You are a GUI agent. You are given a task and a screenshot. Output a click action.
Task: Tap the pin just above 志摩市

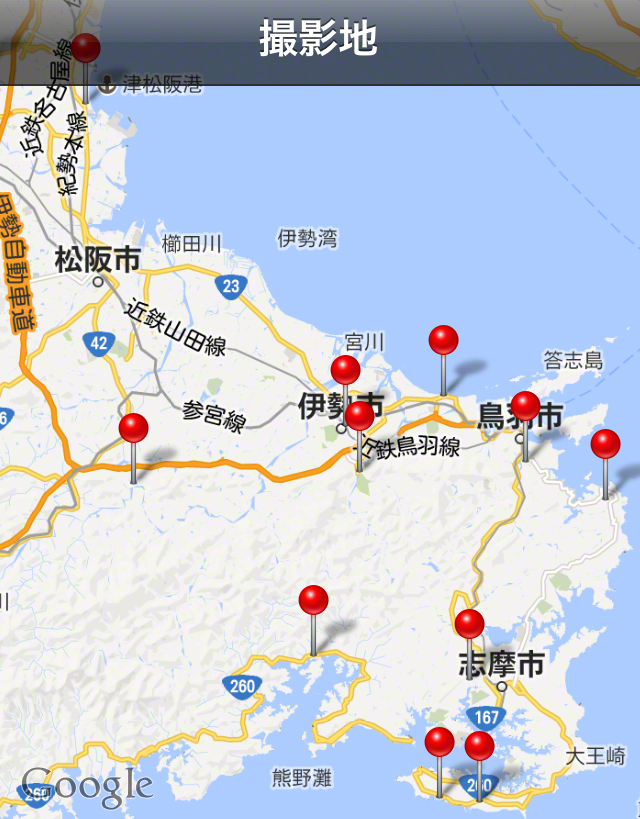(469, 625)
